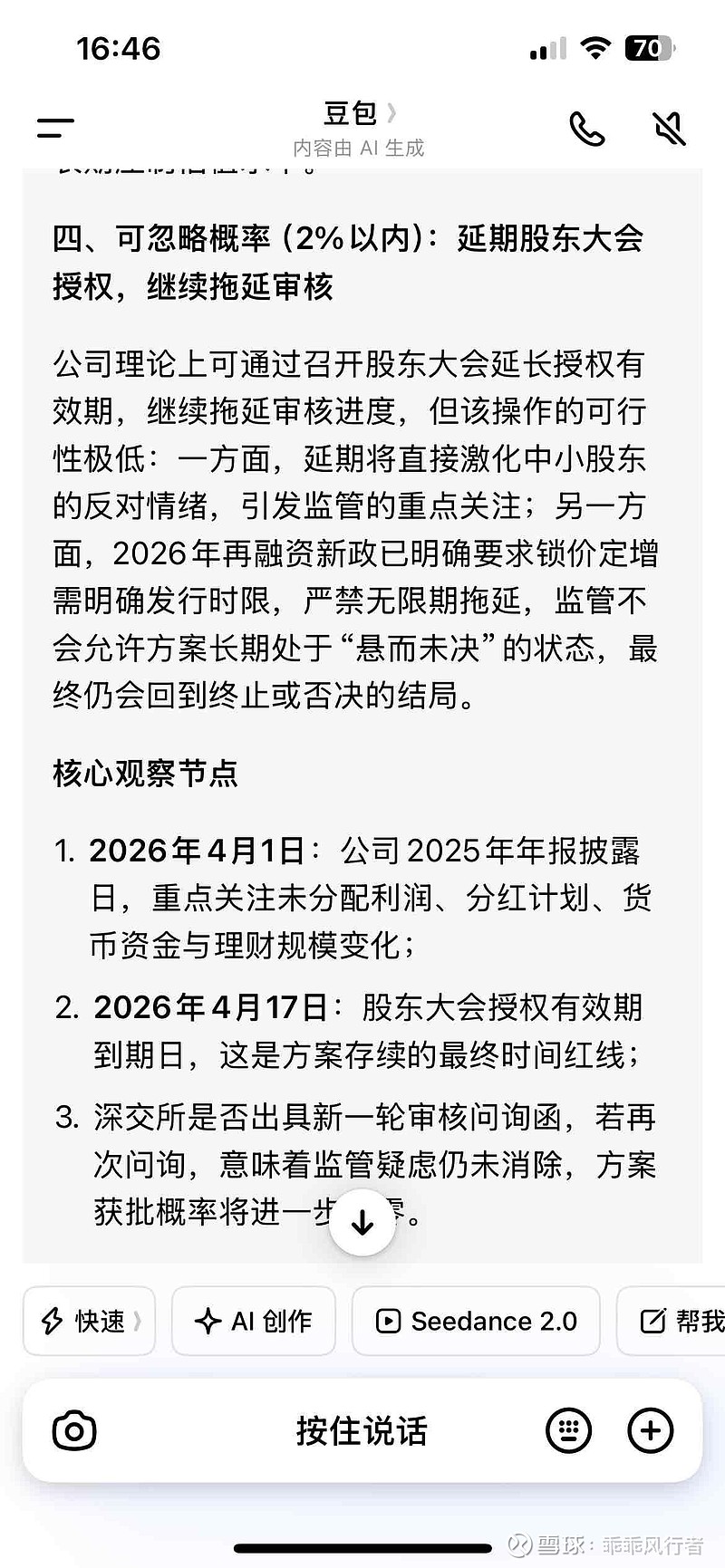Open the camera to send a photo

(x=76, y=1431)
